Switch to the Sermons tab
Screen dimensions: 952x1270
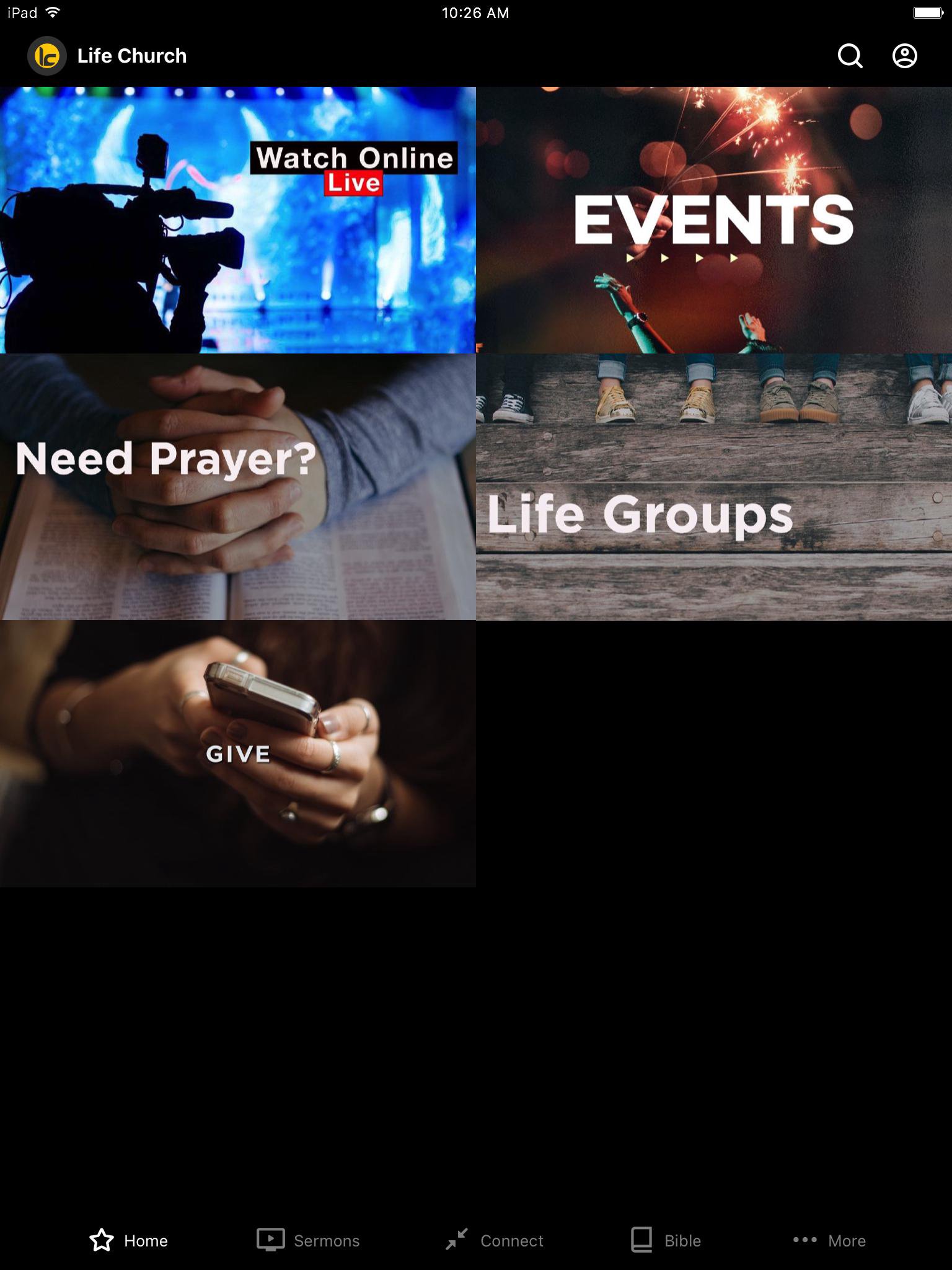(x=308, y=1240)
